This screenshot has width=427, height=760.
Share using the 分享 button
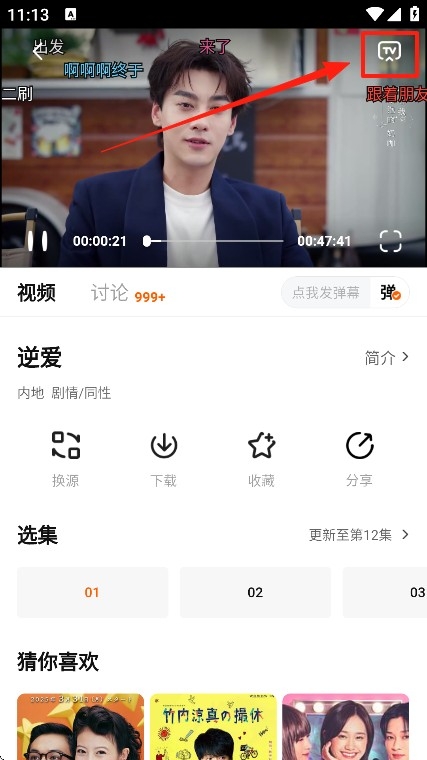pos(359,458)
